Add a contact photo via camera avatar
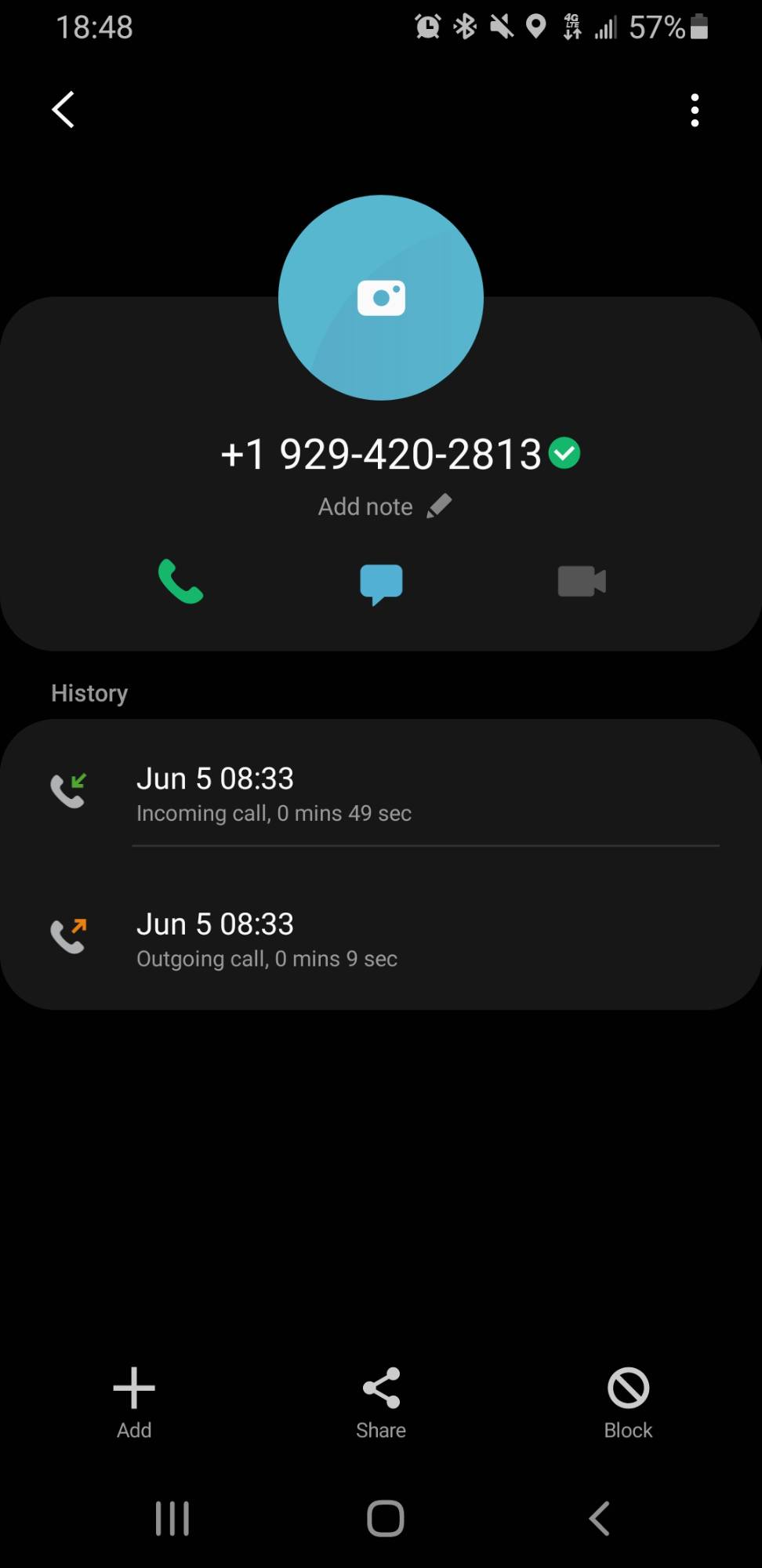Screen dimensions: 762x1568 381,298
